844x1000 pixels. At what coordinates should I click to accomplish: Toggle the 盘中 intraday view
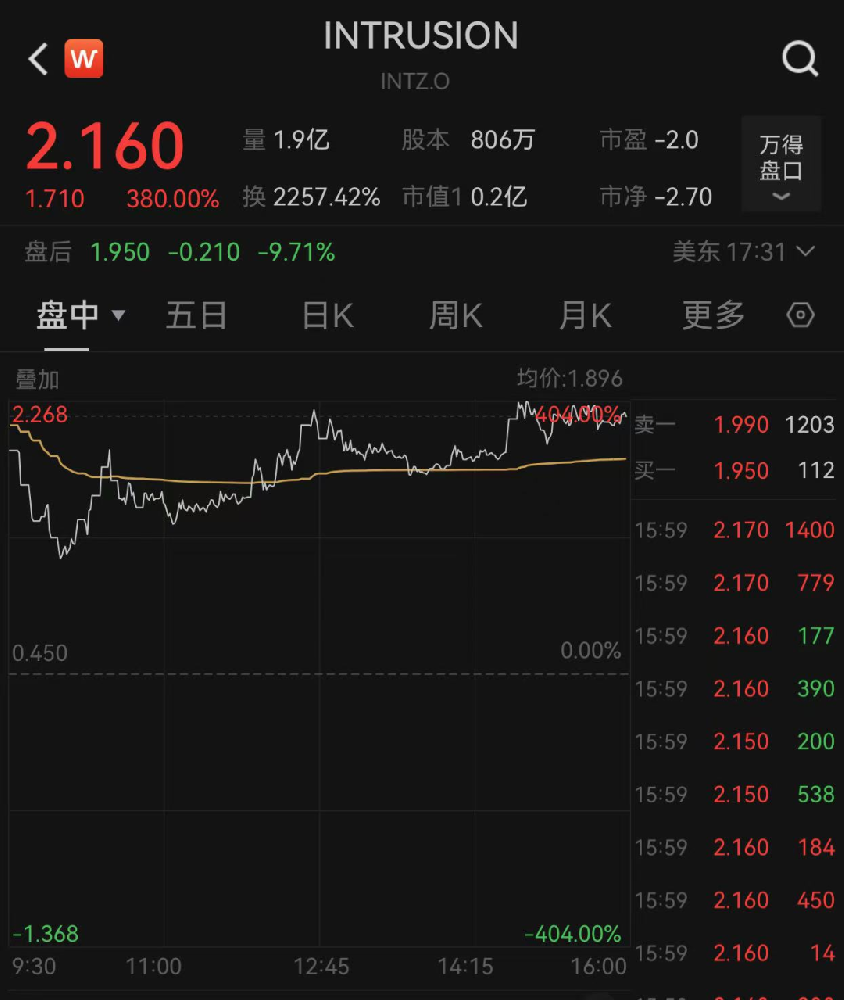click(70, 314)
